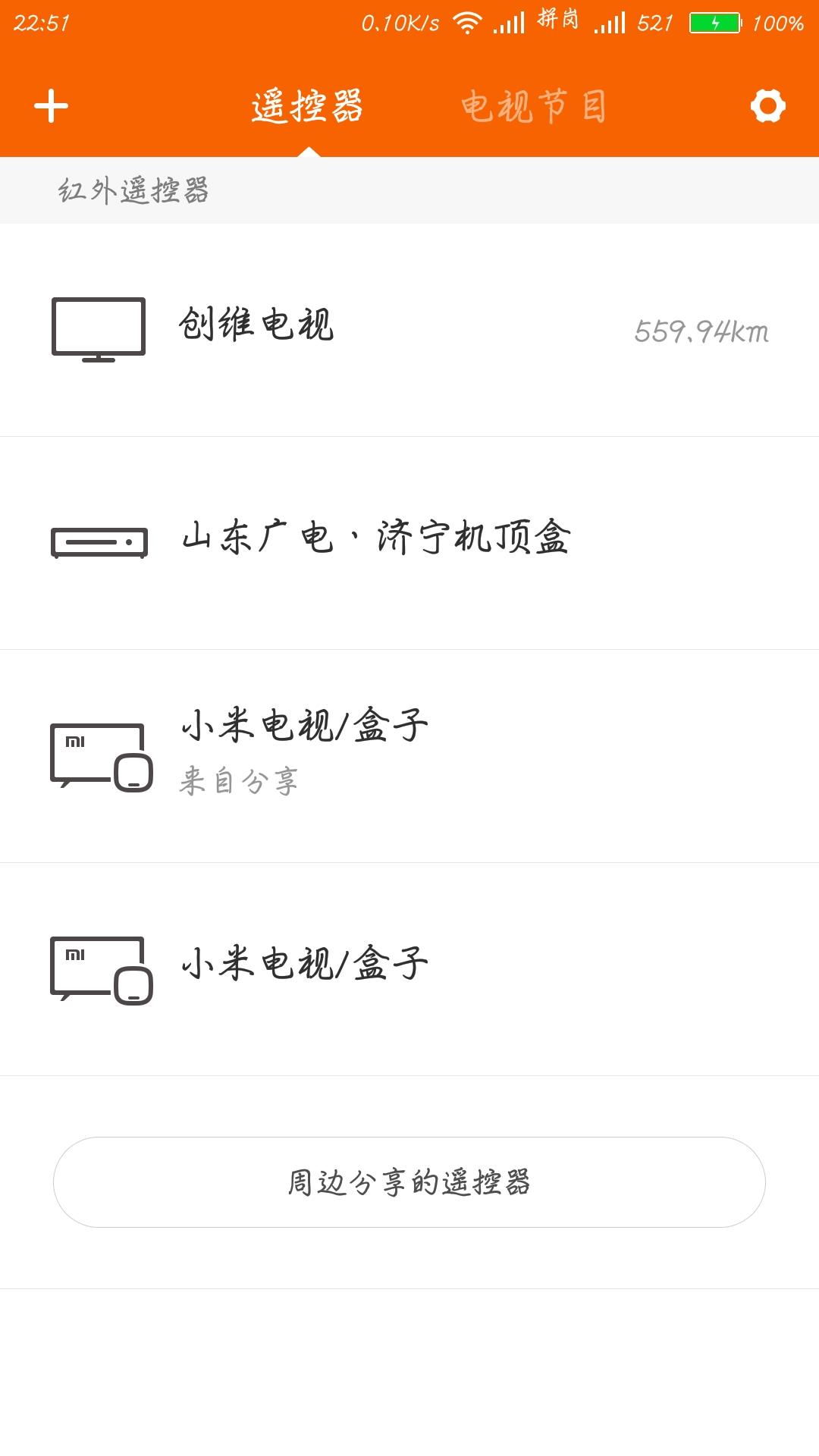The image size is (819, 1456).
Task: Tap the add new remote plus icon
Action: (x=51, y=105)
